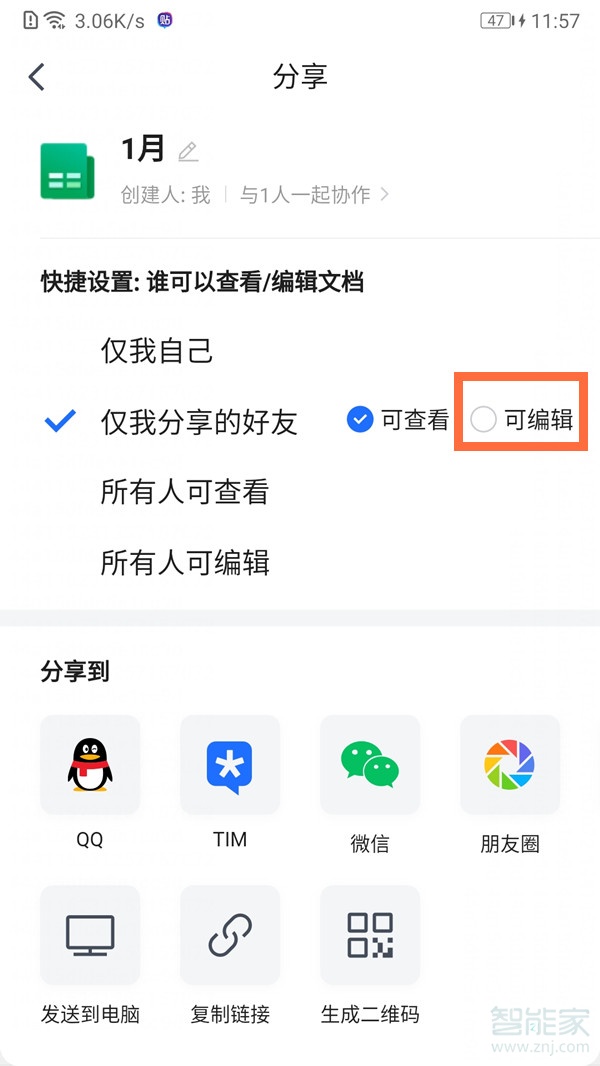Go back using the top-left arrow
This screenshot has width=600, height=1066.
pos(37,77)
